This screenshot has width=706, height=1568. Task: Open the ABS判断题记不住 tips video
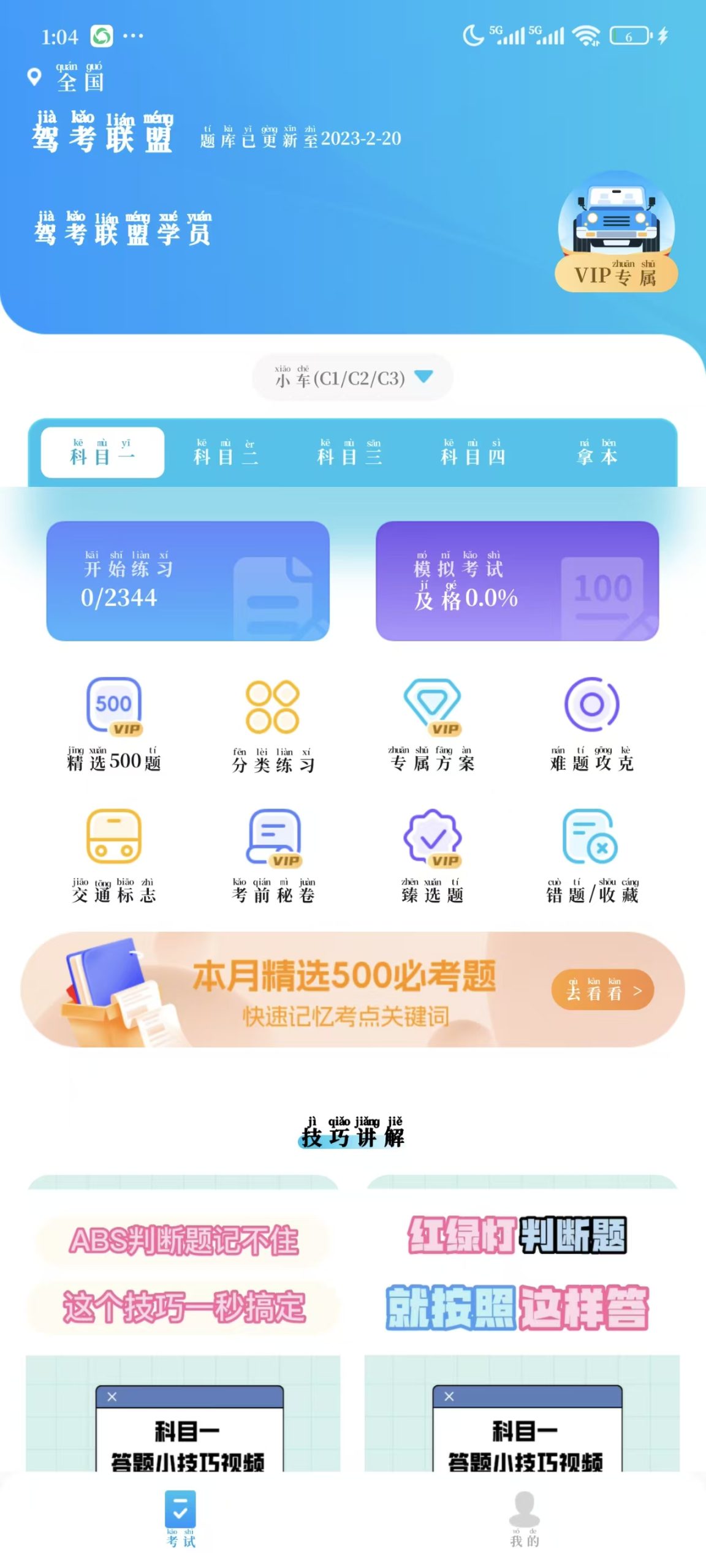tap(183, 1323)
